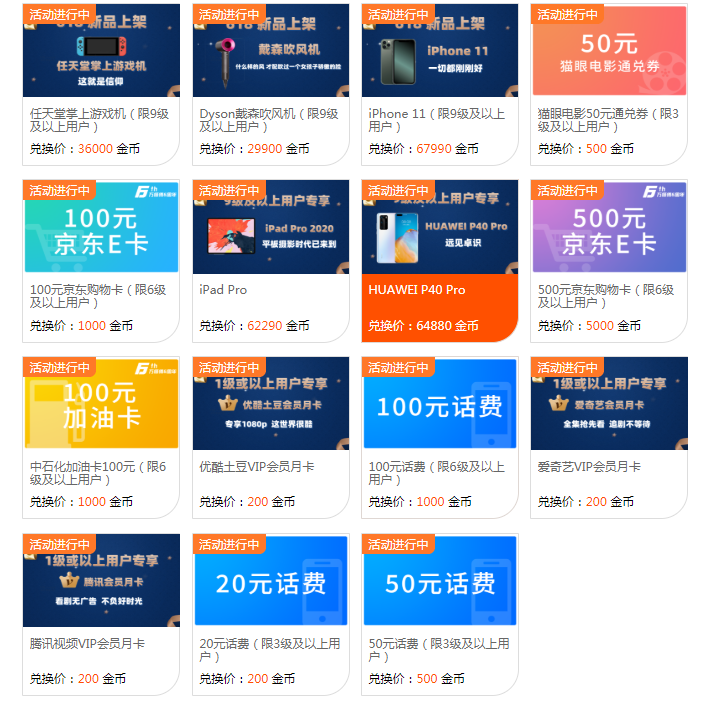712x707 pixels.
Task: Tap the 100元京东购物卡 card
Action: (x=101, y=260)
